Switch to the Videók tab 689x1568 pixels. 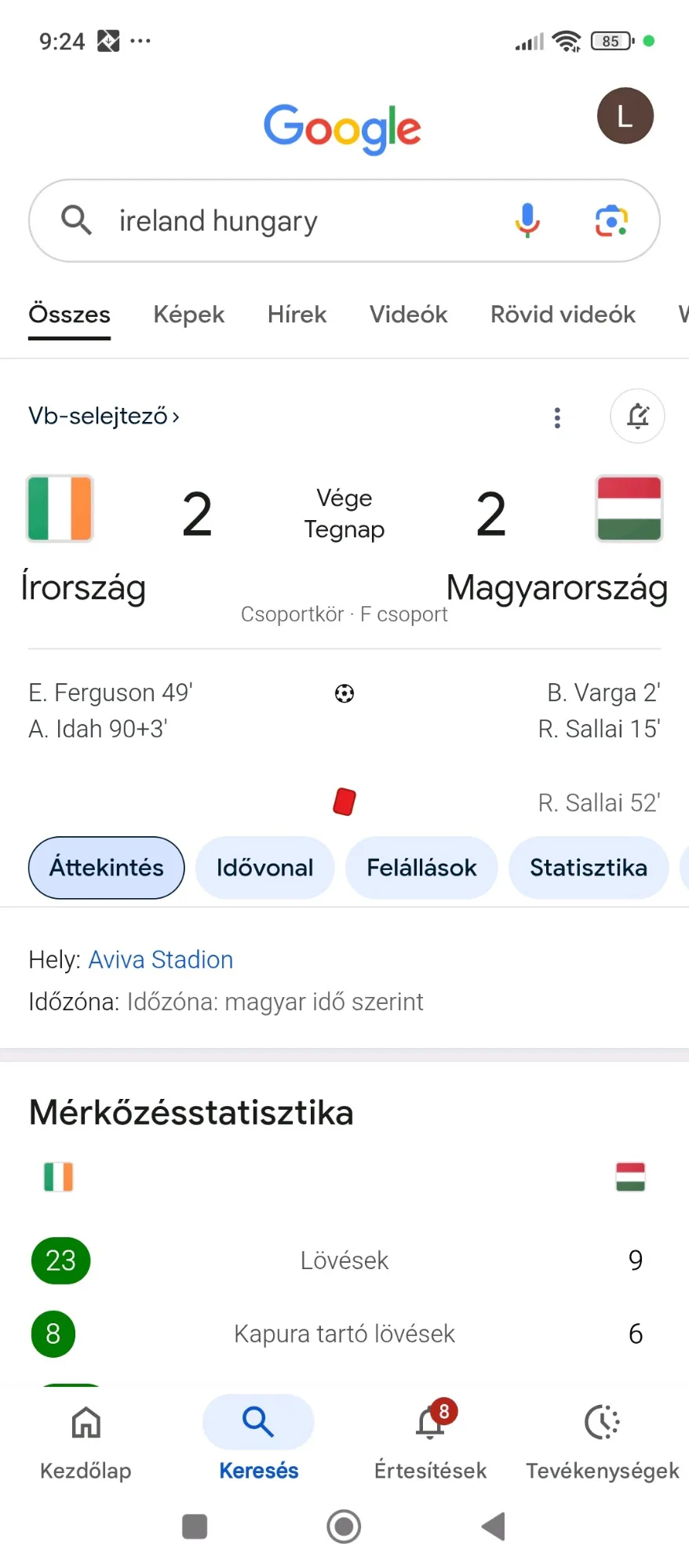408,315
